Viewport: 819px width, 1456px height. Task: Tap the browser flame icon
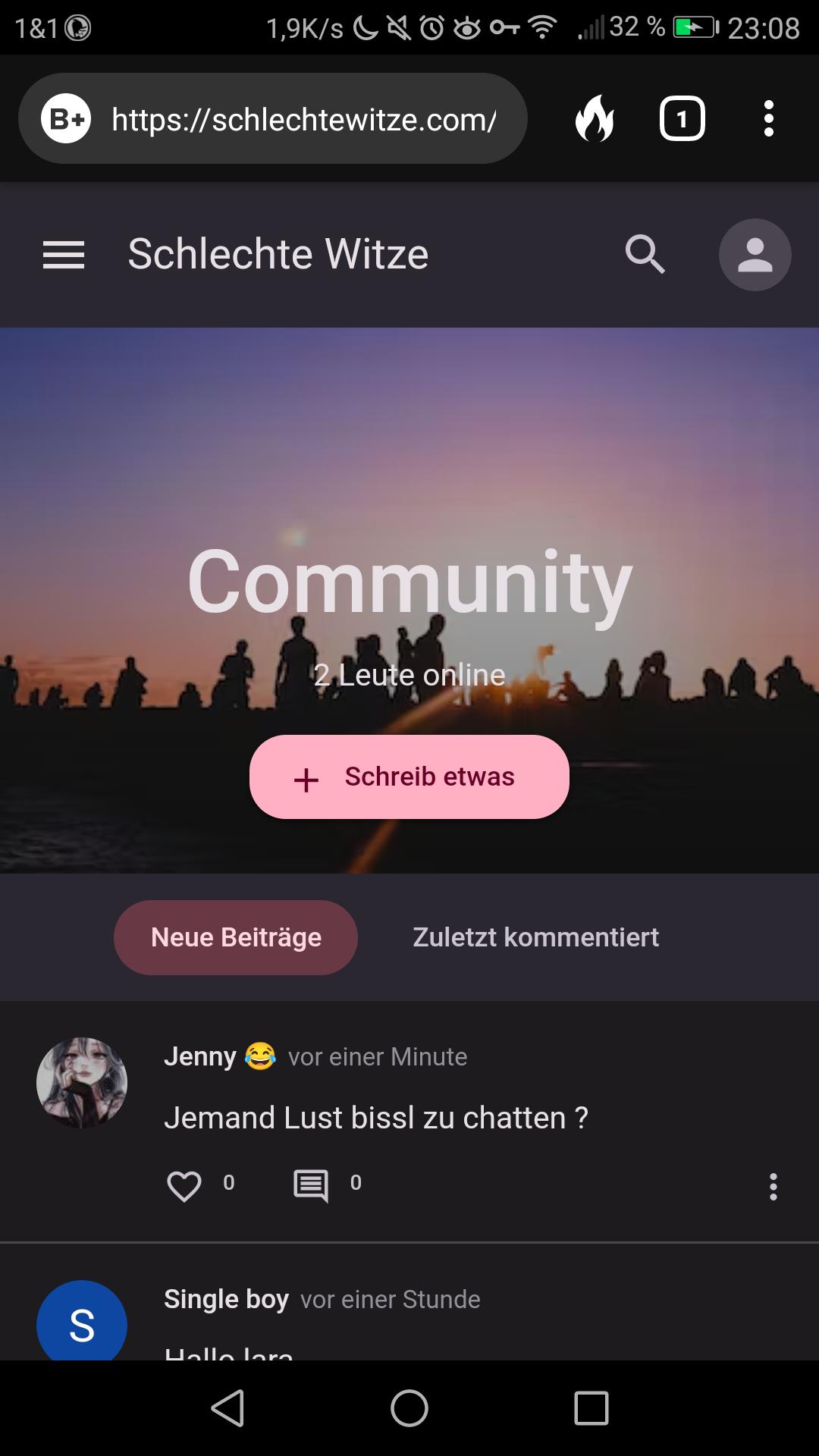[x=595, y=119]
